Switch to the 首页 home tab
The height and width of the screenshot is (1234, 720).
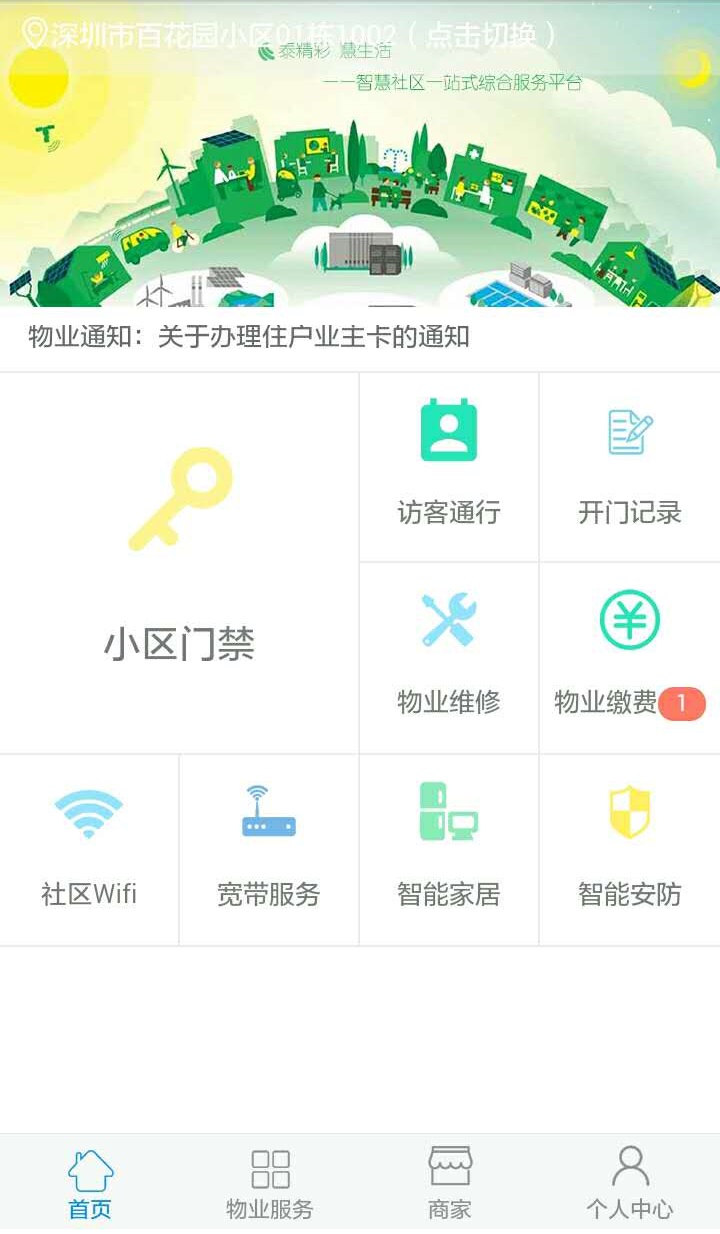tap(90, 1182)
